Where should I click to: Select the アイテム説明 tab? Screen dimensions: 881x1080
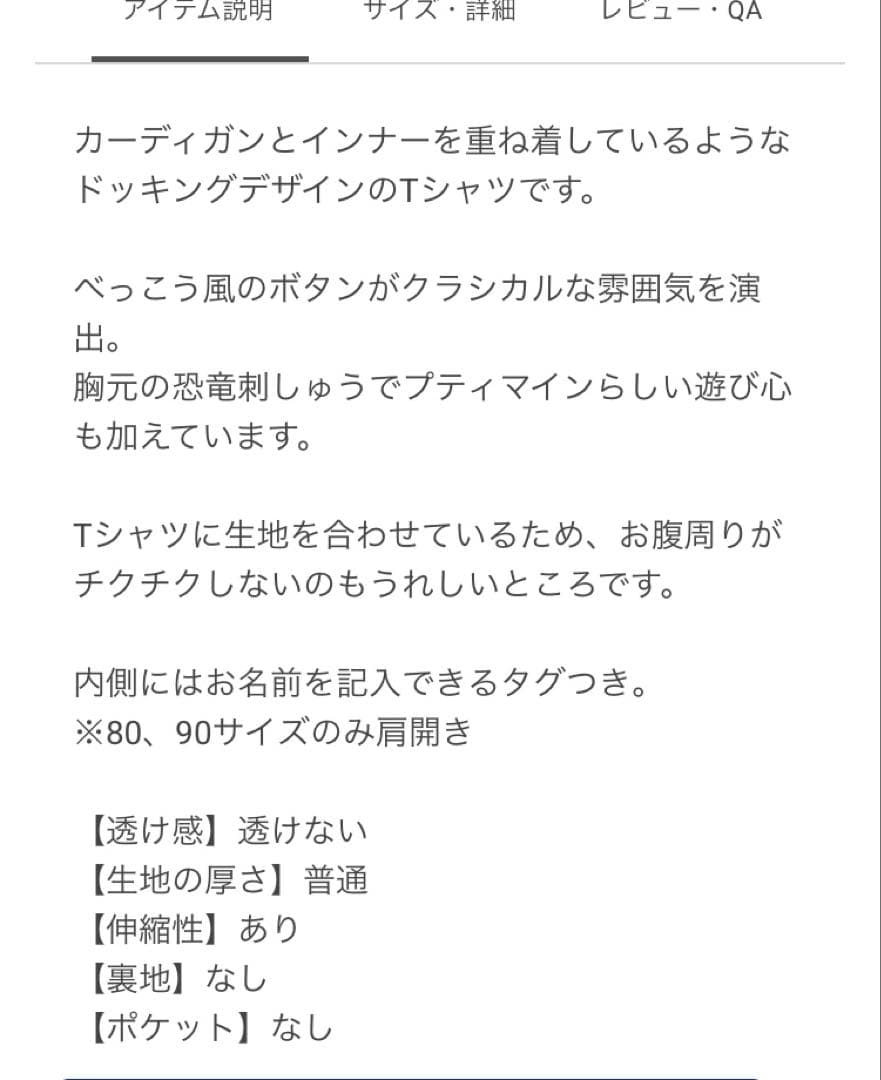pos(198,14)
